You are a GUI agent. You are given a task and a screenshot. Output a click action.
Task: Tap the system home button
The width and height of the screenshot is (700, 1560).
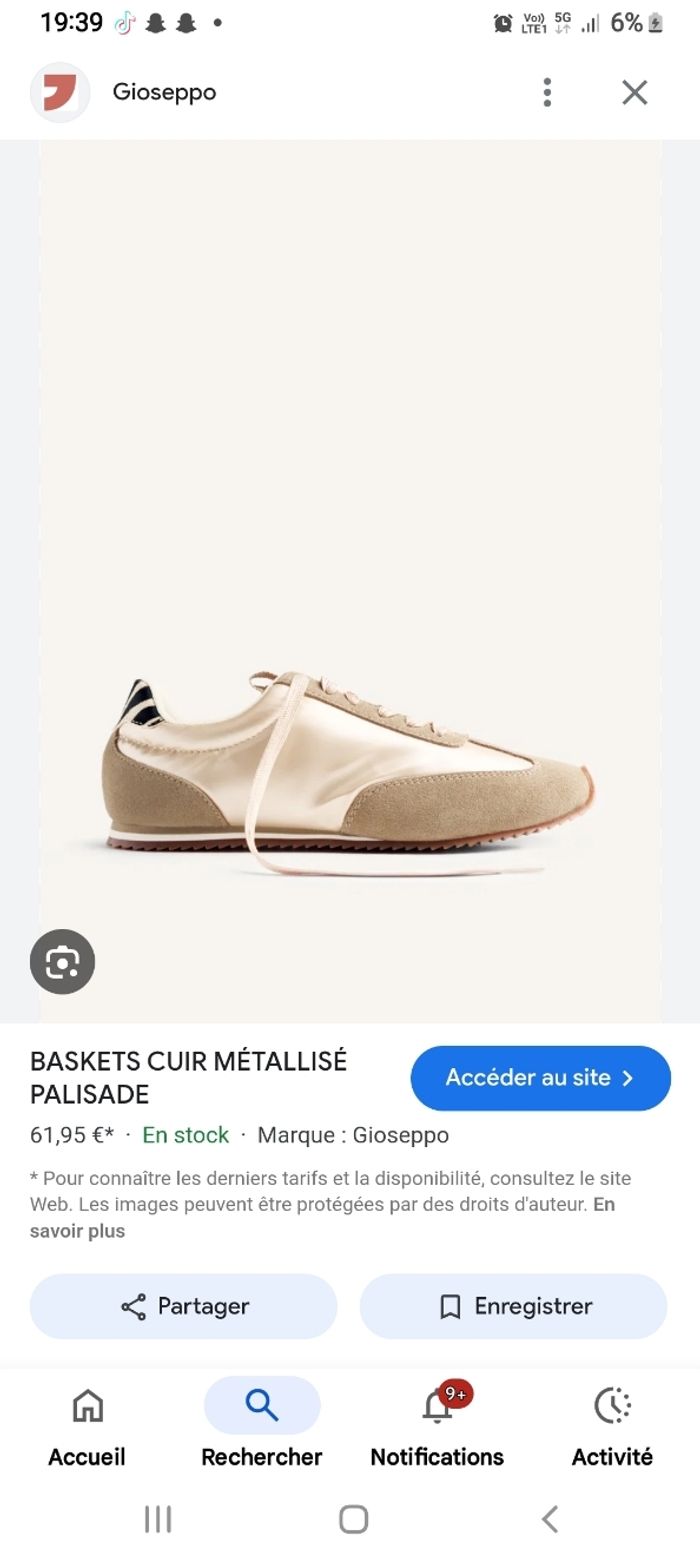click(x=353, y=1519)
